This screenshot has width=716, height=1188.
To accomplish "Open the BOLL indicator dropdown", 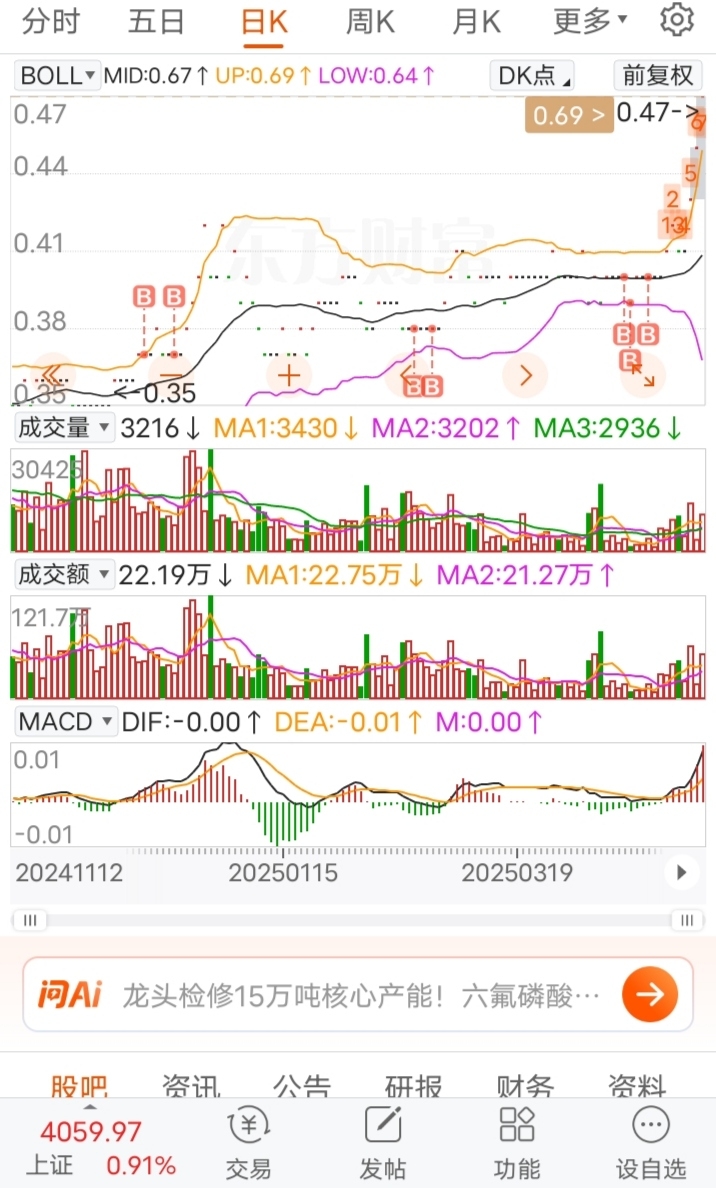I will (57, 75).
